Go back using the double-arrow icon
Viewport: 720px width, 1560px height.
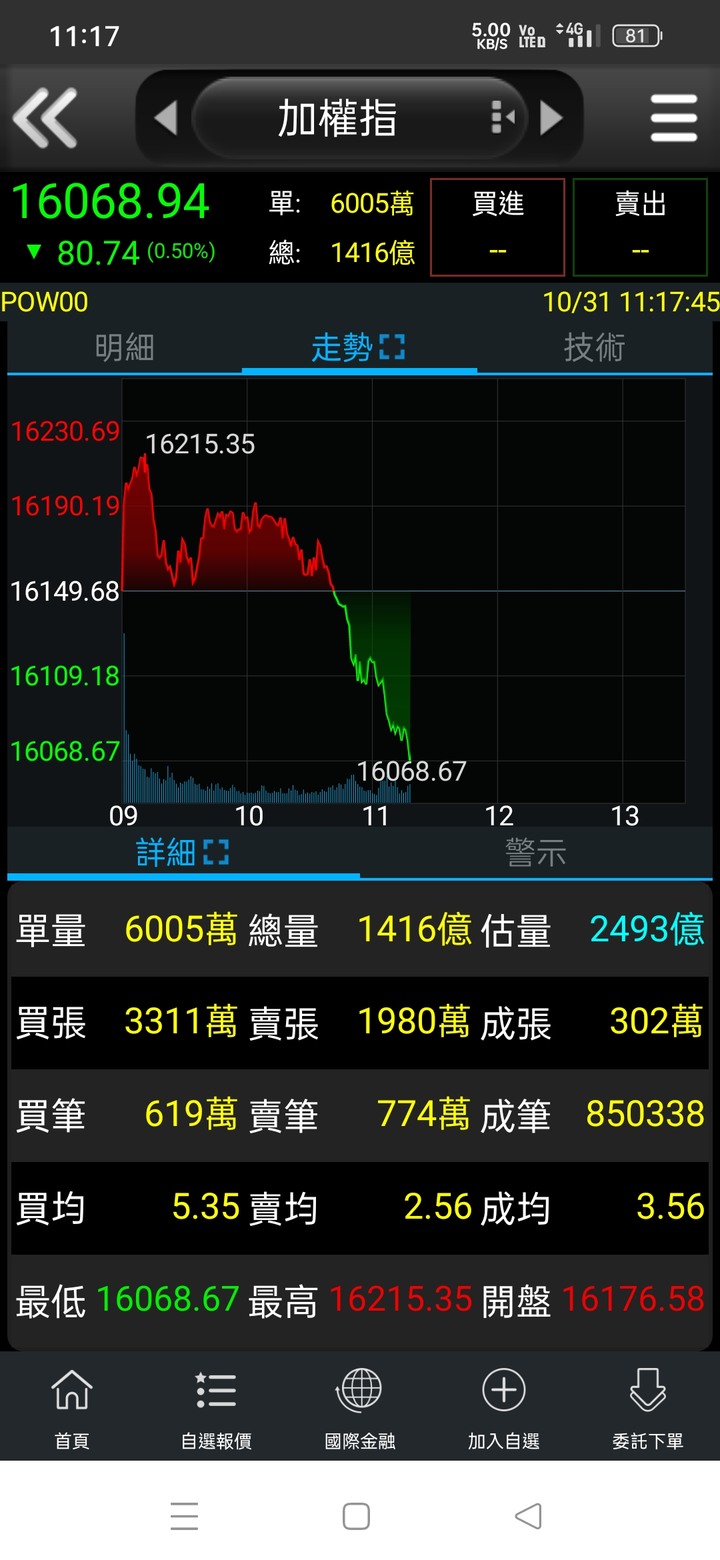(x=45, y=118)
